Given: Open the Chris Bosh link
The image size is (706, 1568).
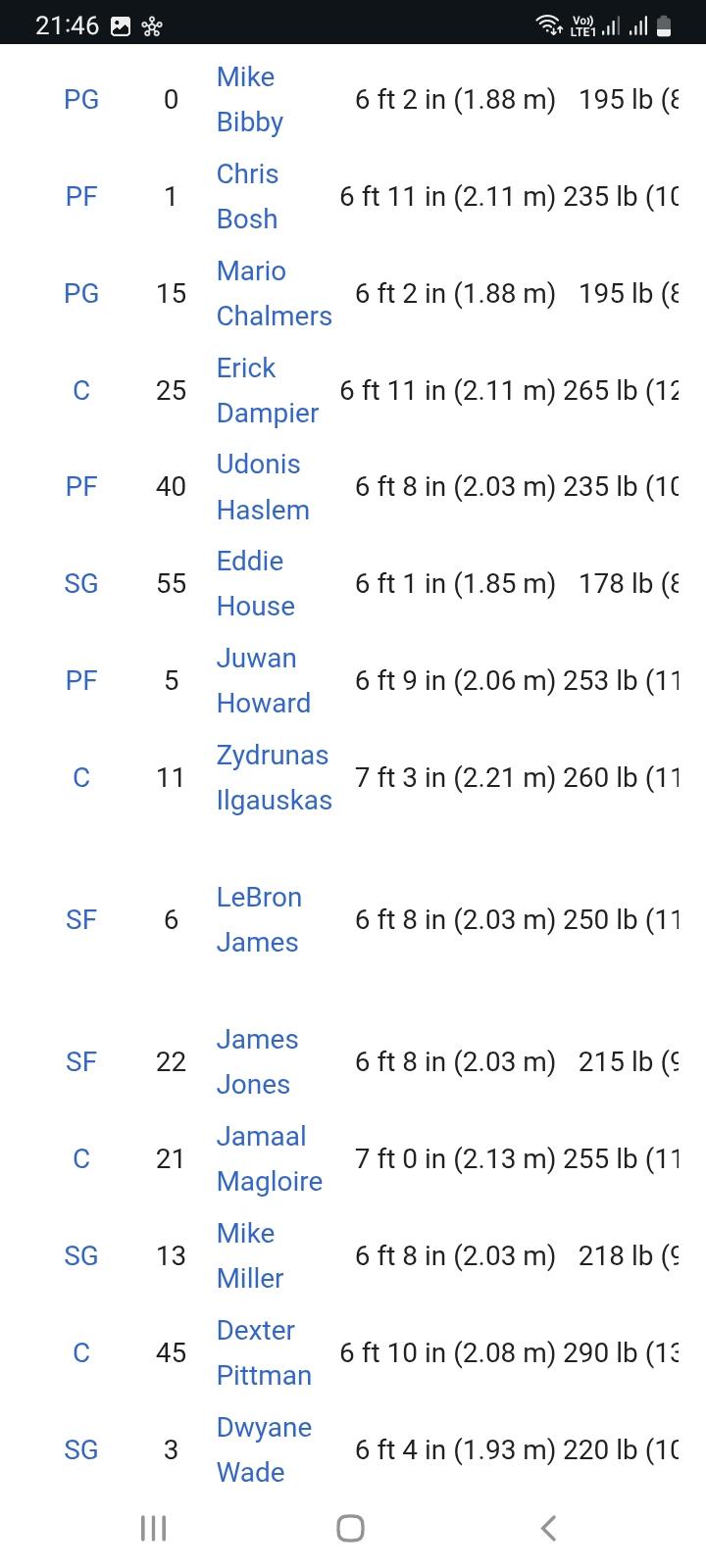Looking at the screenshot, I should [x=247, y=196].
